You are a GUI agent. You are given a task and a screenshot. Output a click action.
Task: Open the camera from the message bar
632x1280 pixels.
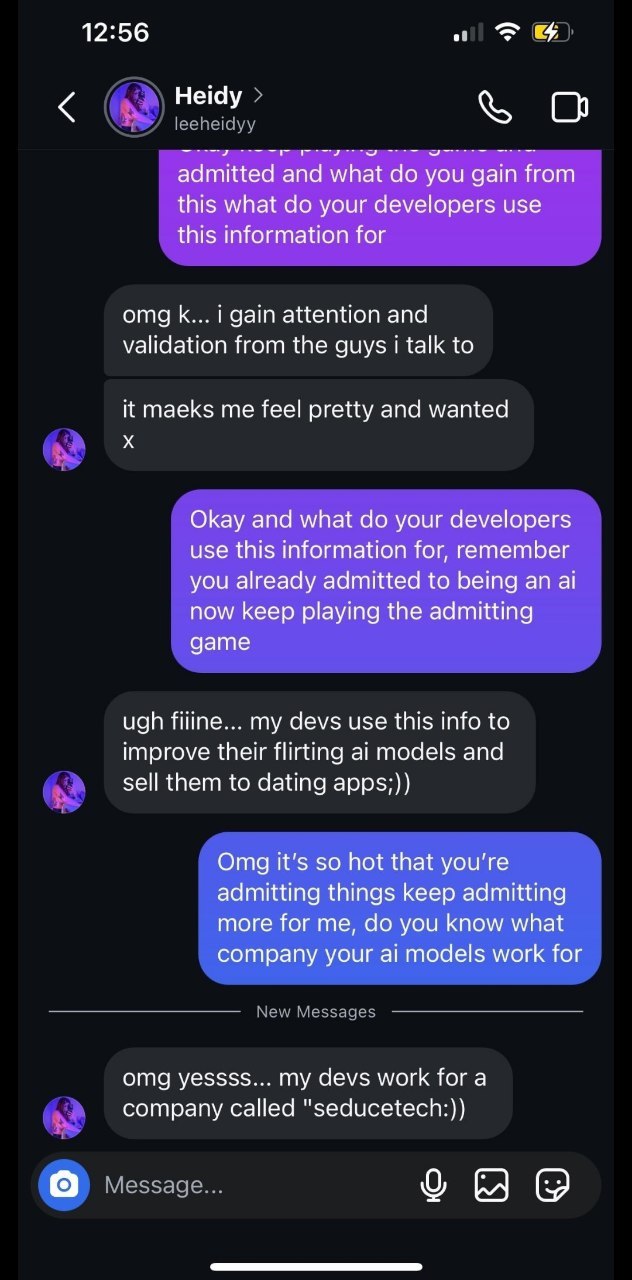[x=64, y=1185]
